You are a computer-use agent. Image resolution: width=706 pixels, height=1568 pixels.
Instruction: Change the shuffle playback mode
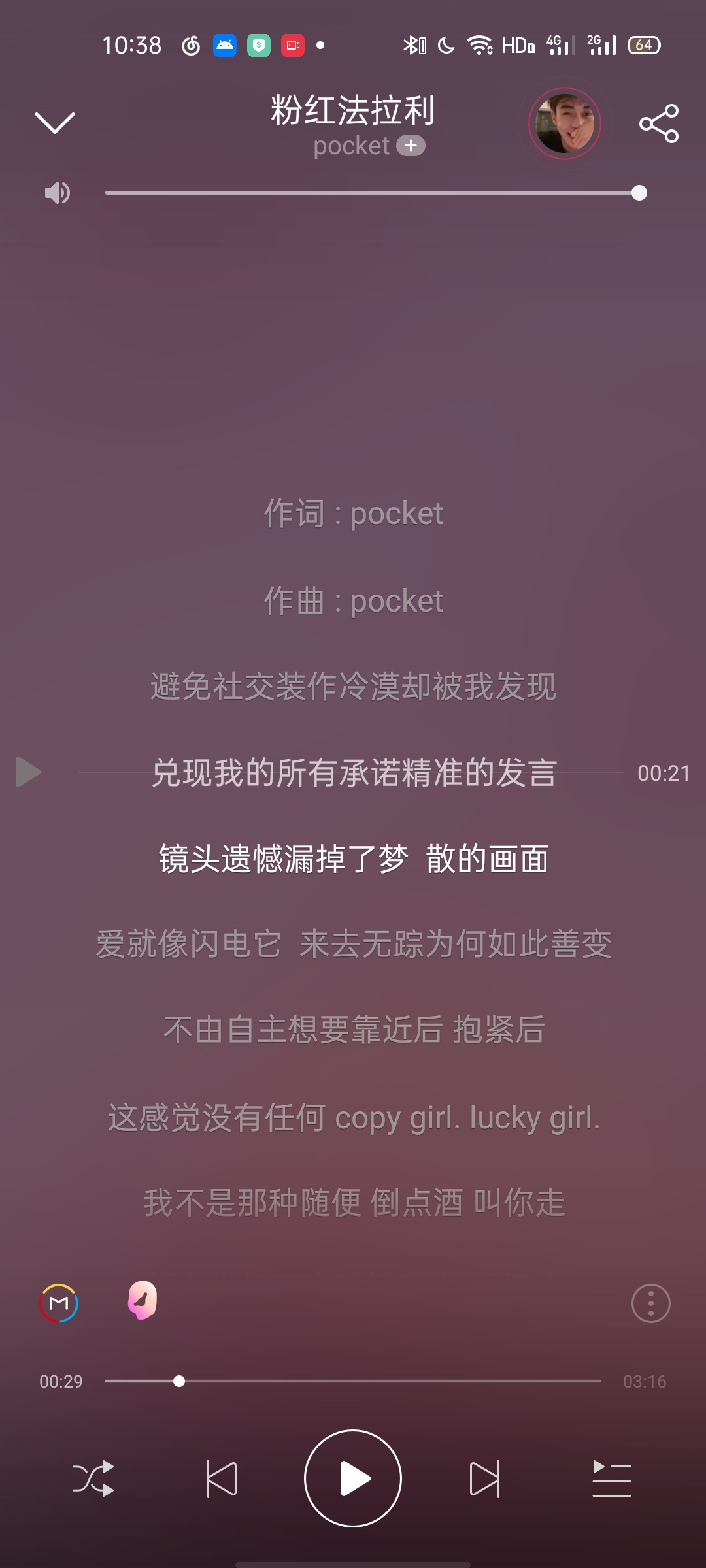pyautogui.click(x=93, y=1478)
